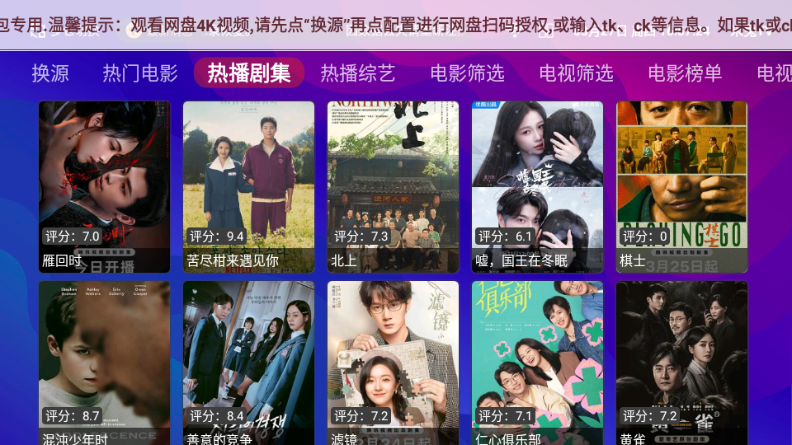Open the 棋士 series card
The width and height of the screenshot is (792, 445).
[x=681, y=187]
